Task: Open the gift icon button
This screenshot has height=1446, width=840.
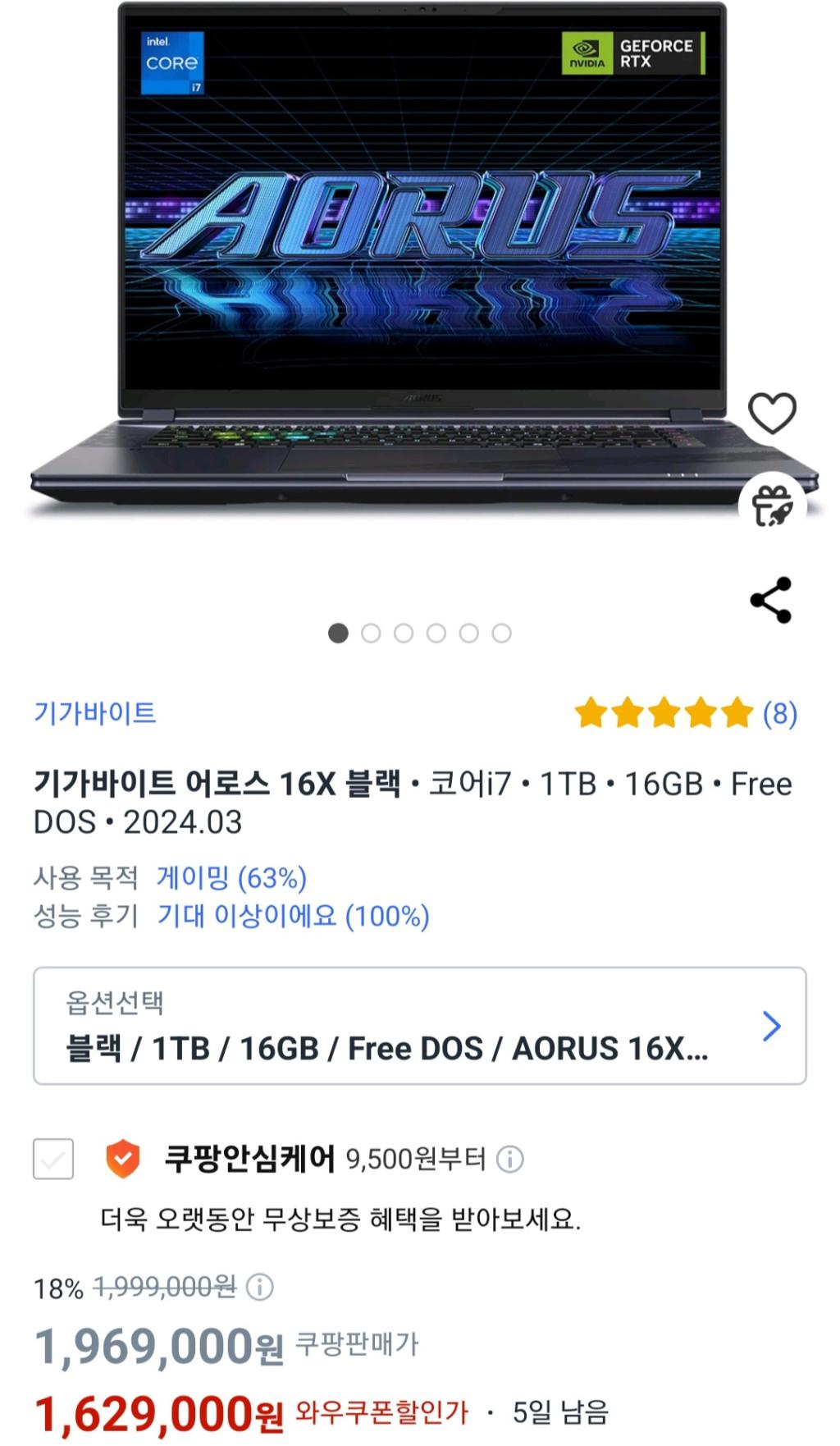Action: 772,506
